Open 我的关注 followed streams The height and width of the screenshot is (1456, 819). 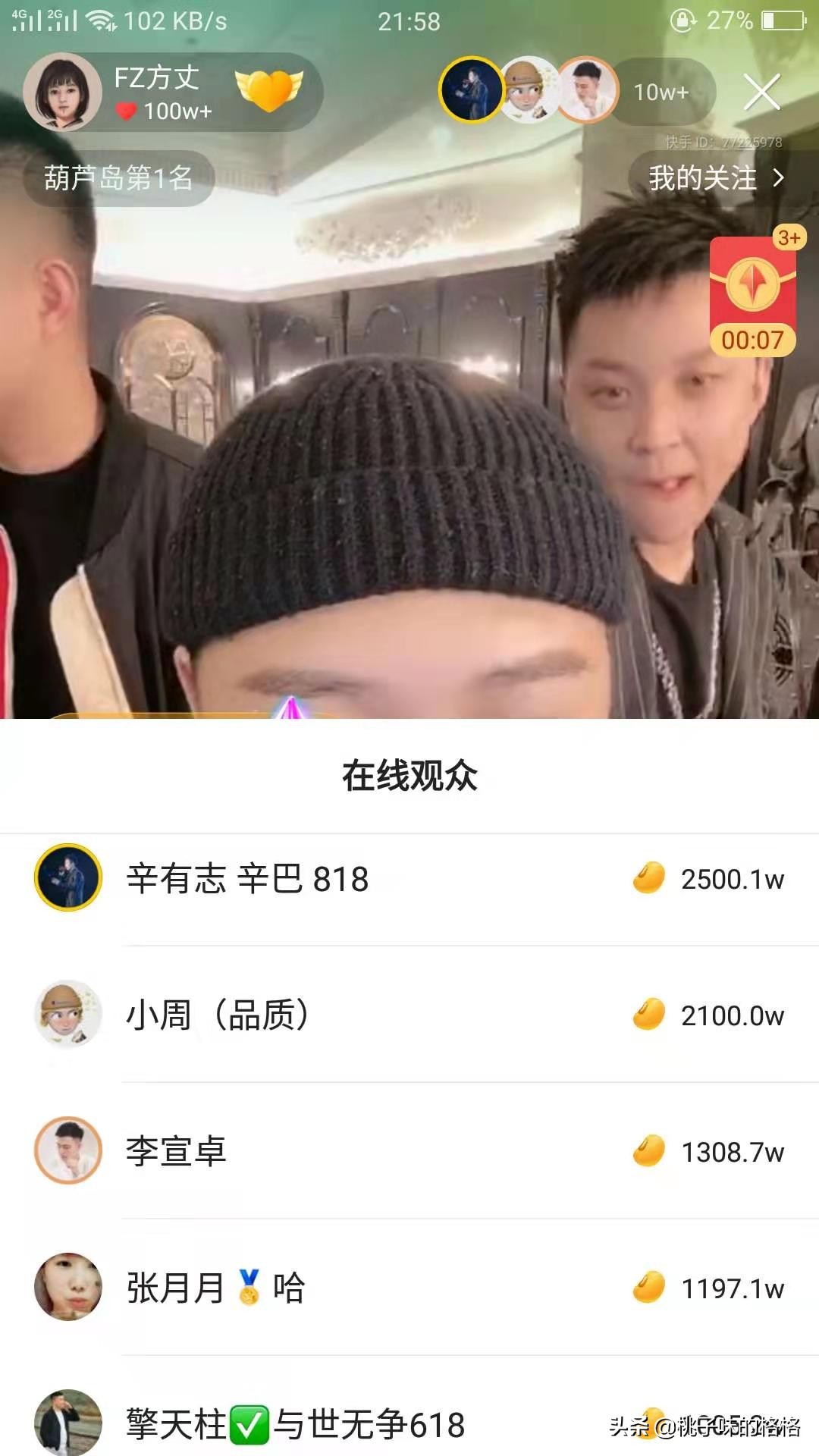click(715, 178)
